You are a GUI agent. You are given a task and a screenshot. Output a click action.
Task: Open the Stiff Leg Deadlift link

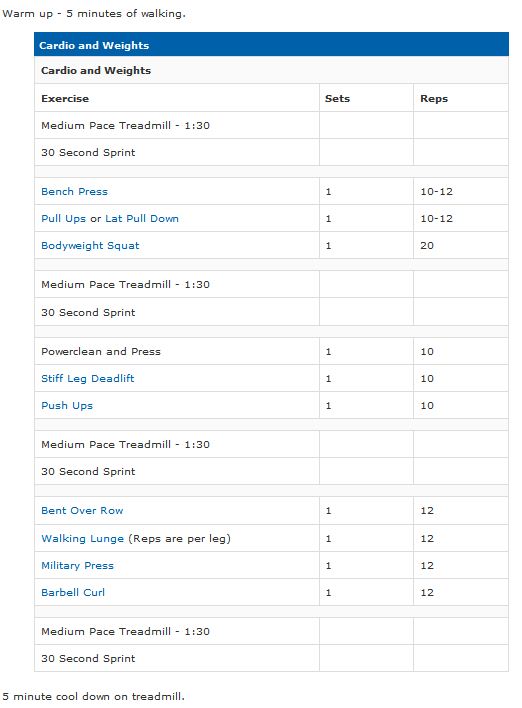pos(88,378)
